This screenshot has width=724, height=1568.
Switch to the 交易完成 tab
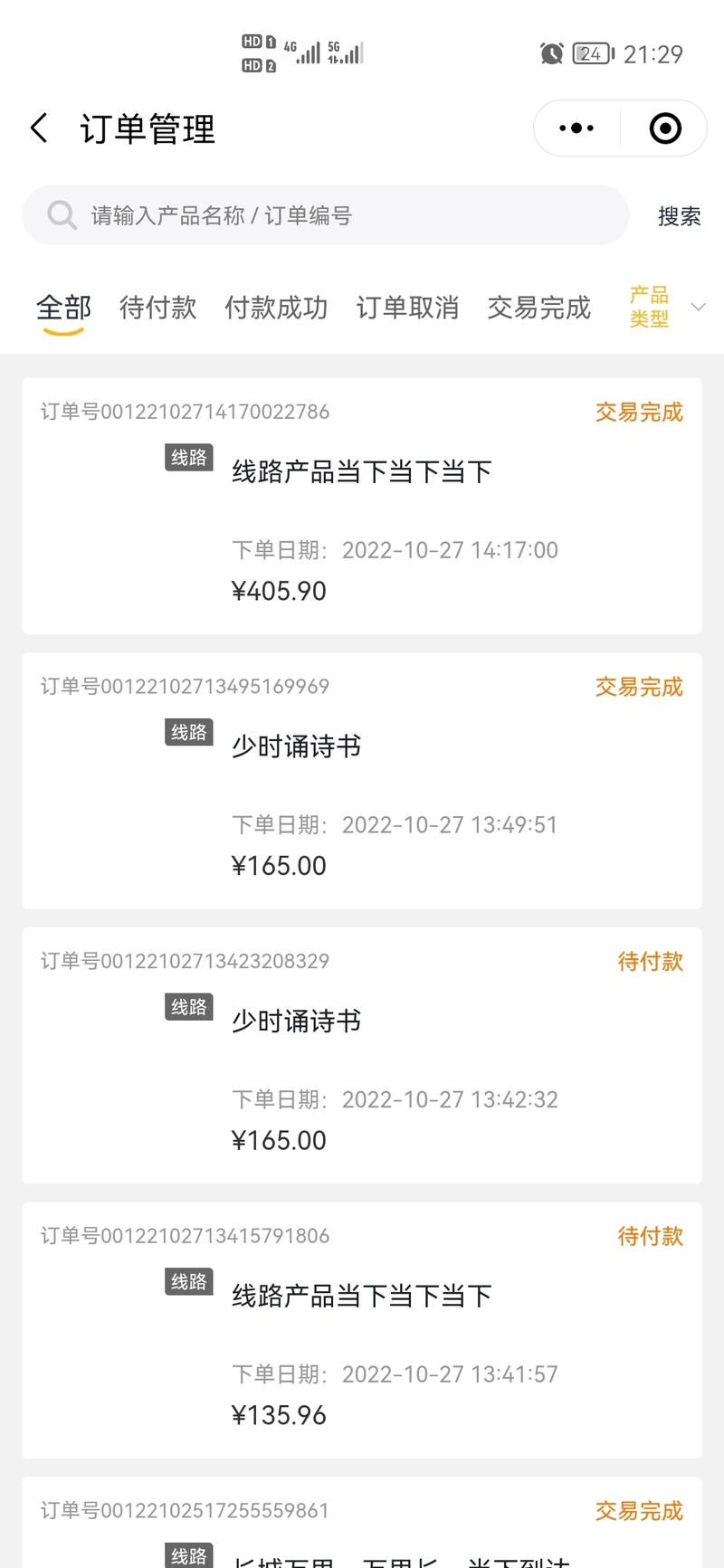pyautogui.click(x=538, y=308)
